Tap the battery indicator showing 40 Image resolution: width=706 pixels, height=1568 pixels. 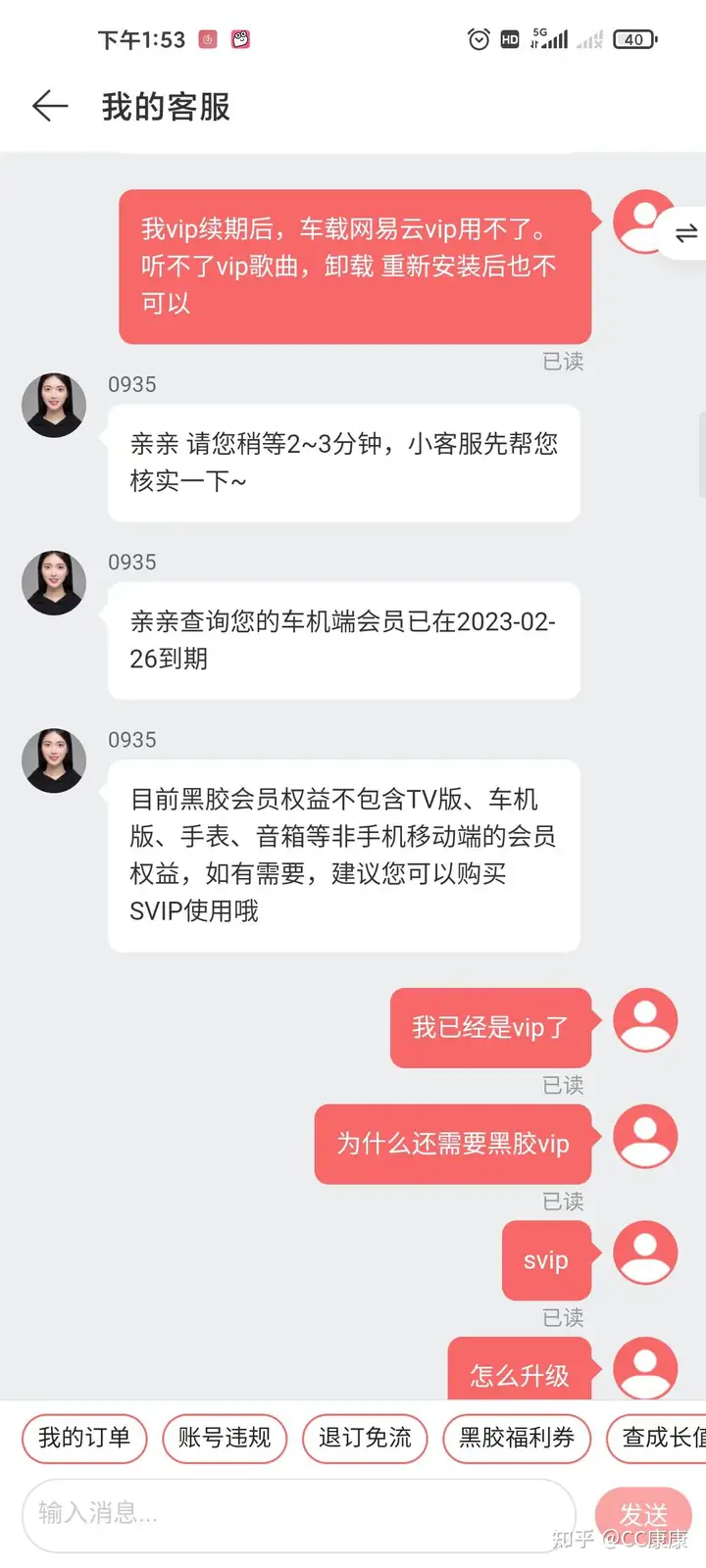[634, 39]
